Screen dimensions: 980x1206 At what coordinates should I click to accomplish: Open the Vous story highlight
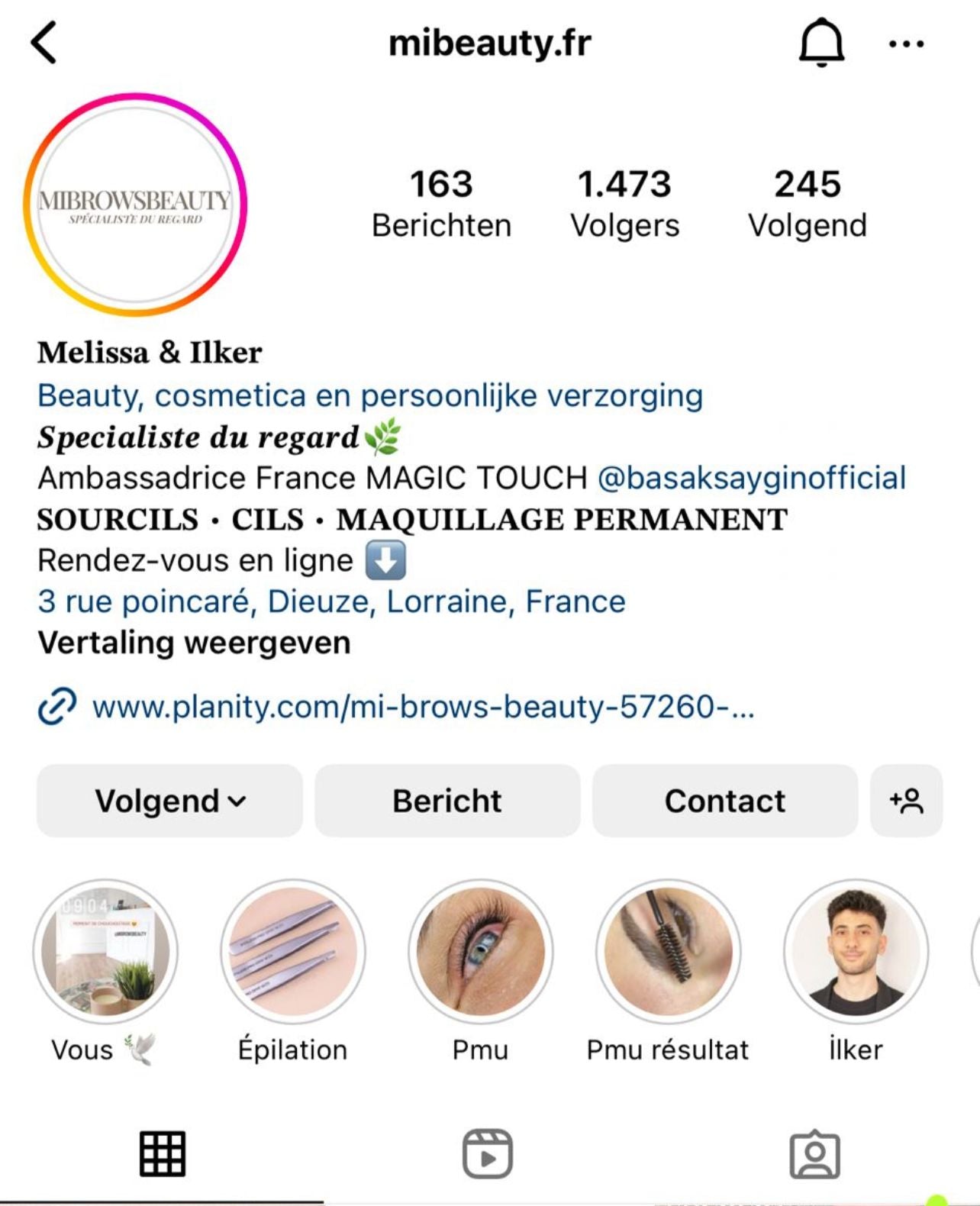(x=105, y=951)
